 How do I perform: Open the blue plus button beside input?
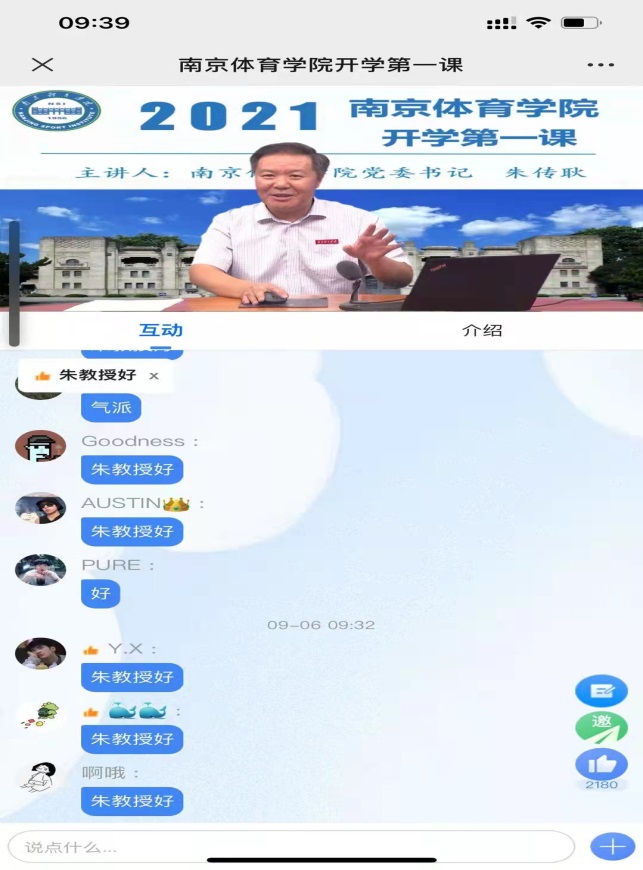[610, 847]
